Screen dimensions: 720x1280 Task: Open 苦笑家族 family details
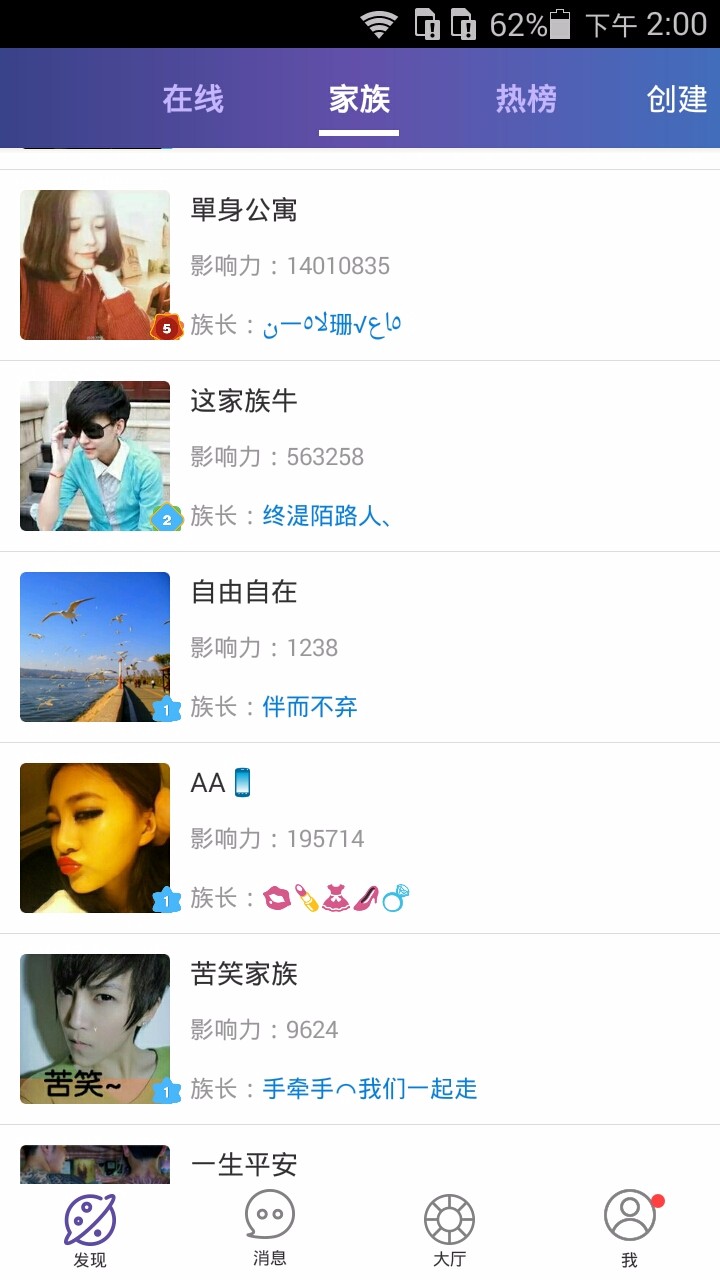click(x=360, y=1029)
